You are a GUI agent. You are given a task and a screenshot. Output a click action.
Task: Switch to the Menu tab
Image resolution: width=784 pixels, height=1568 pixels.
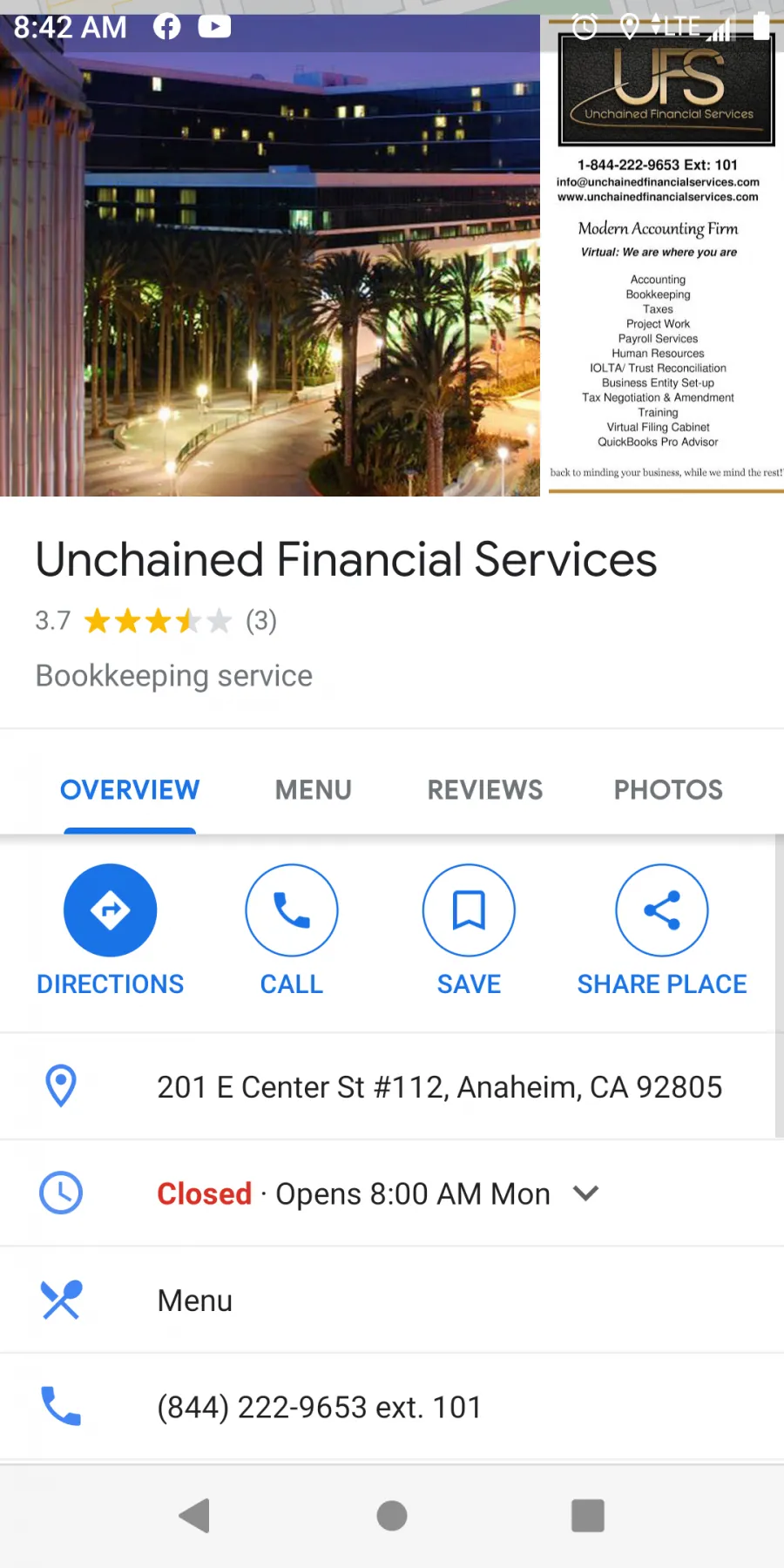click(314, 789)
